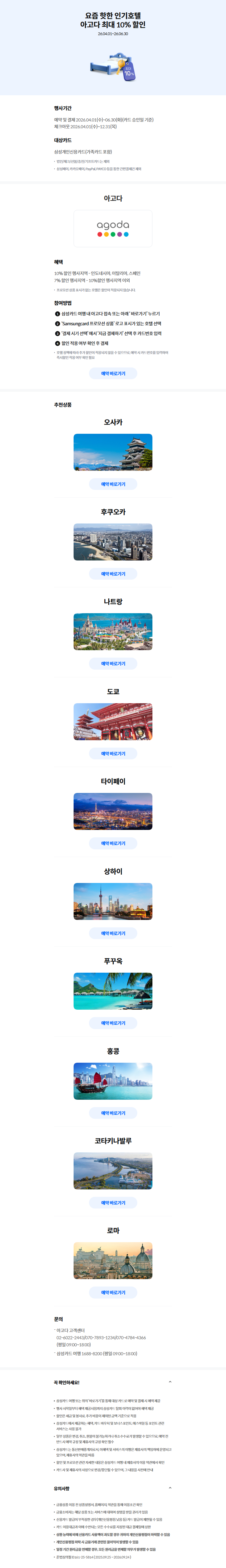Tap 예약 바로가기 for 타이페이
Image resolution: width=226 pixels, height=1568 pixels.
[113, 844]
